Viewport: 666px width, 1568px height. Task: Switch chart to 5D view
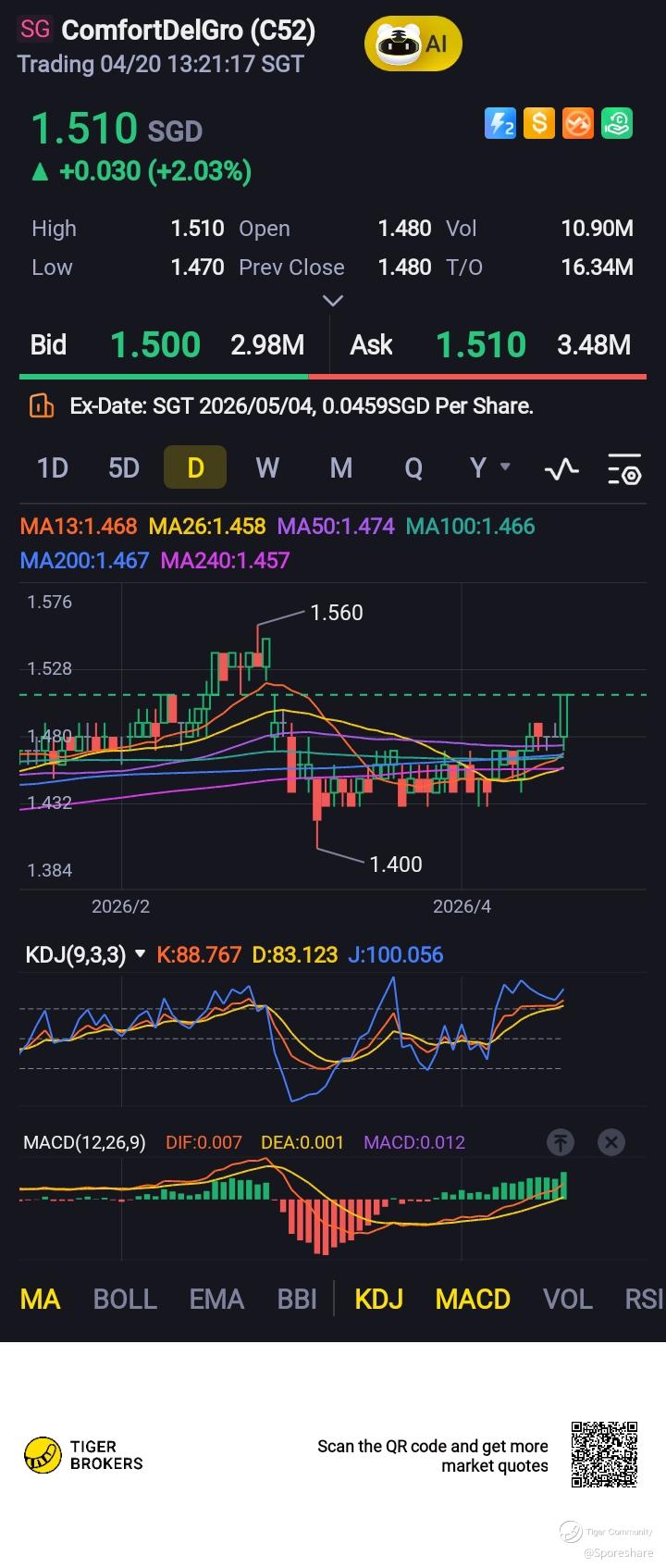click(124, 467)
